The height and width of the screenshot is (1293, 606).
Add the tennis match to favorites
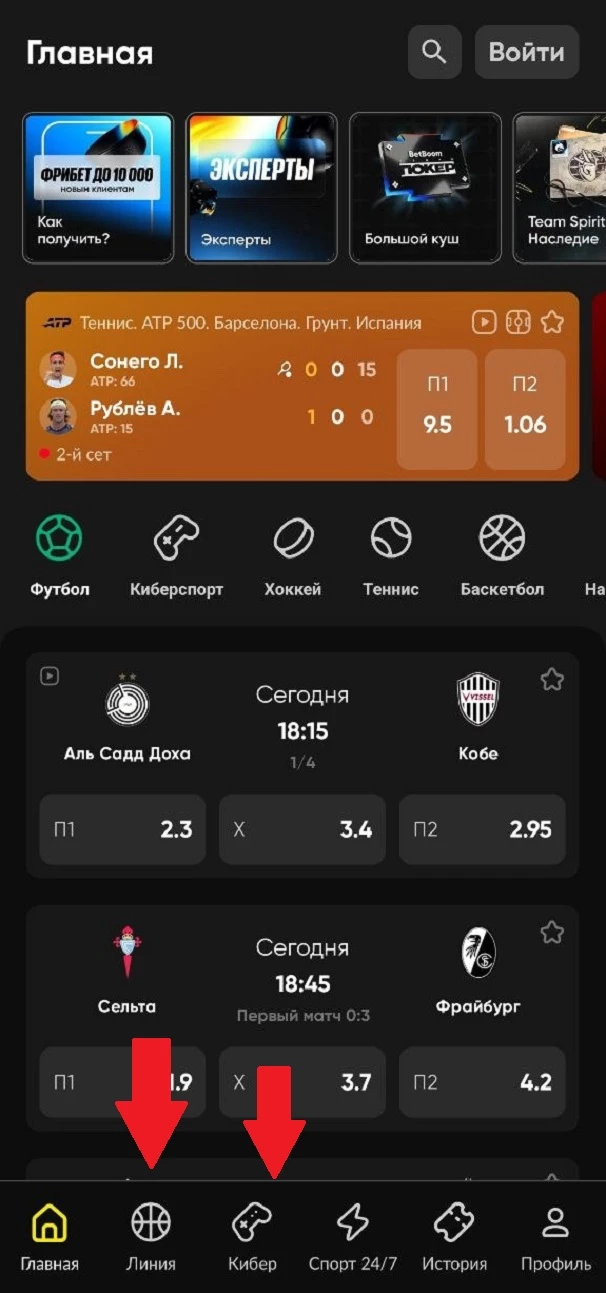[552, 322]
